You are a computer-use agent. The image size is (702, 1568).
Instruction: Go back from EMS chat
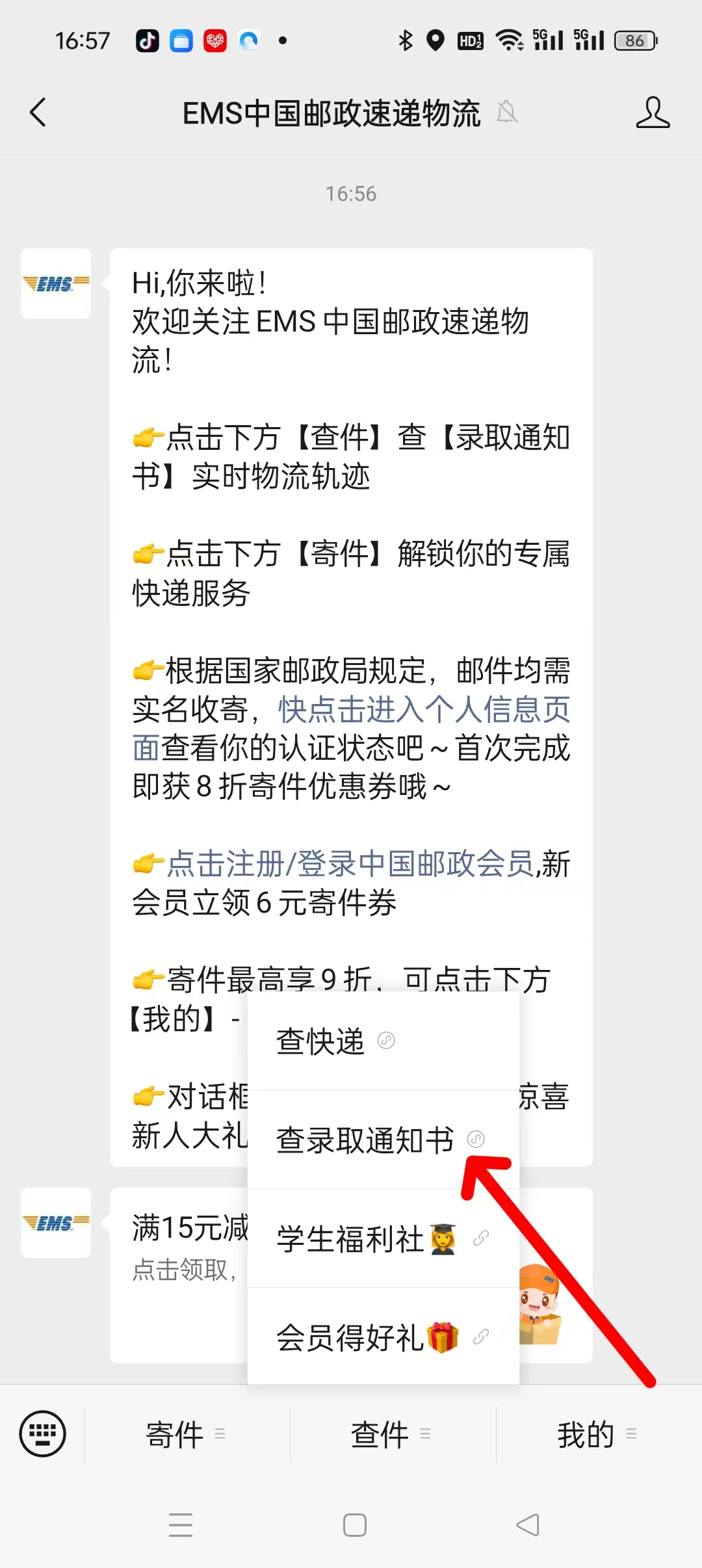39,112
